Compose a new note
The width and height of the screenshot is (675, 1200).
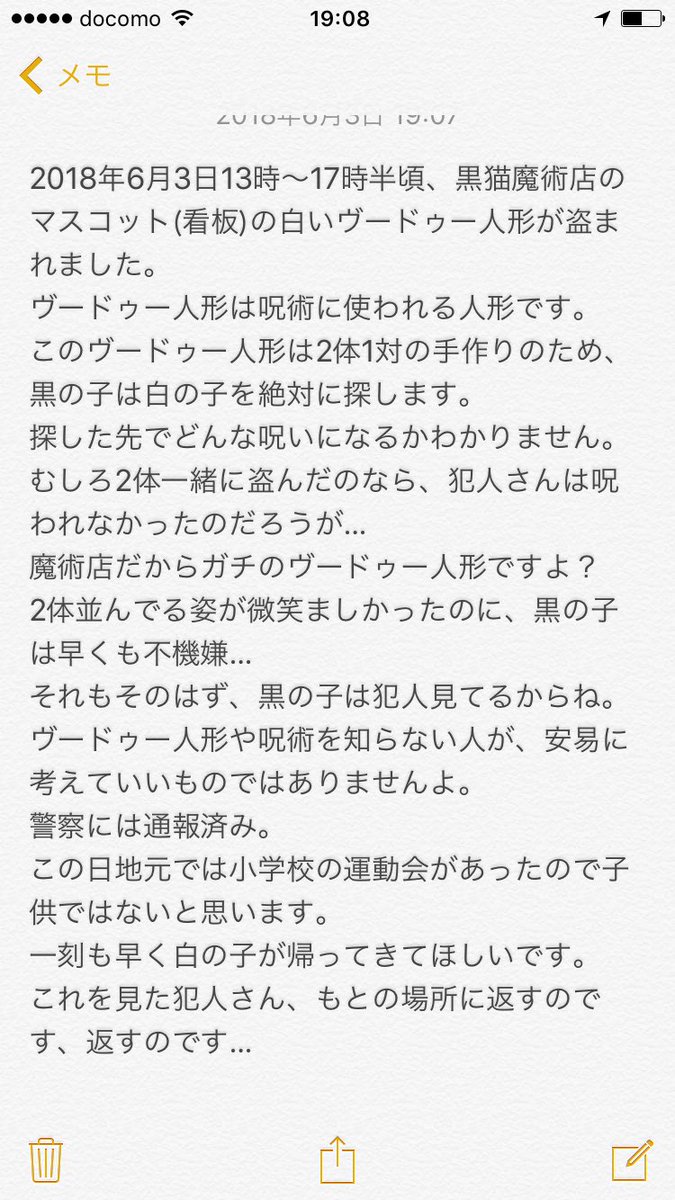[632, 1160]
